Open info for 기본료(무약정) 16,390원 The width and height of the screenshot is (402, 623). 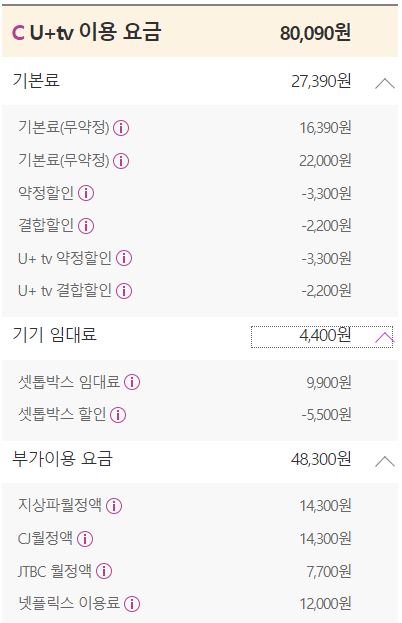(x=121, y=128)
